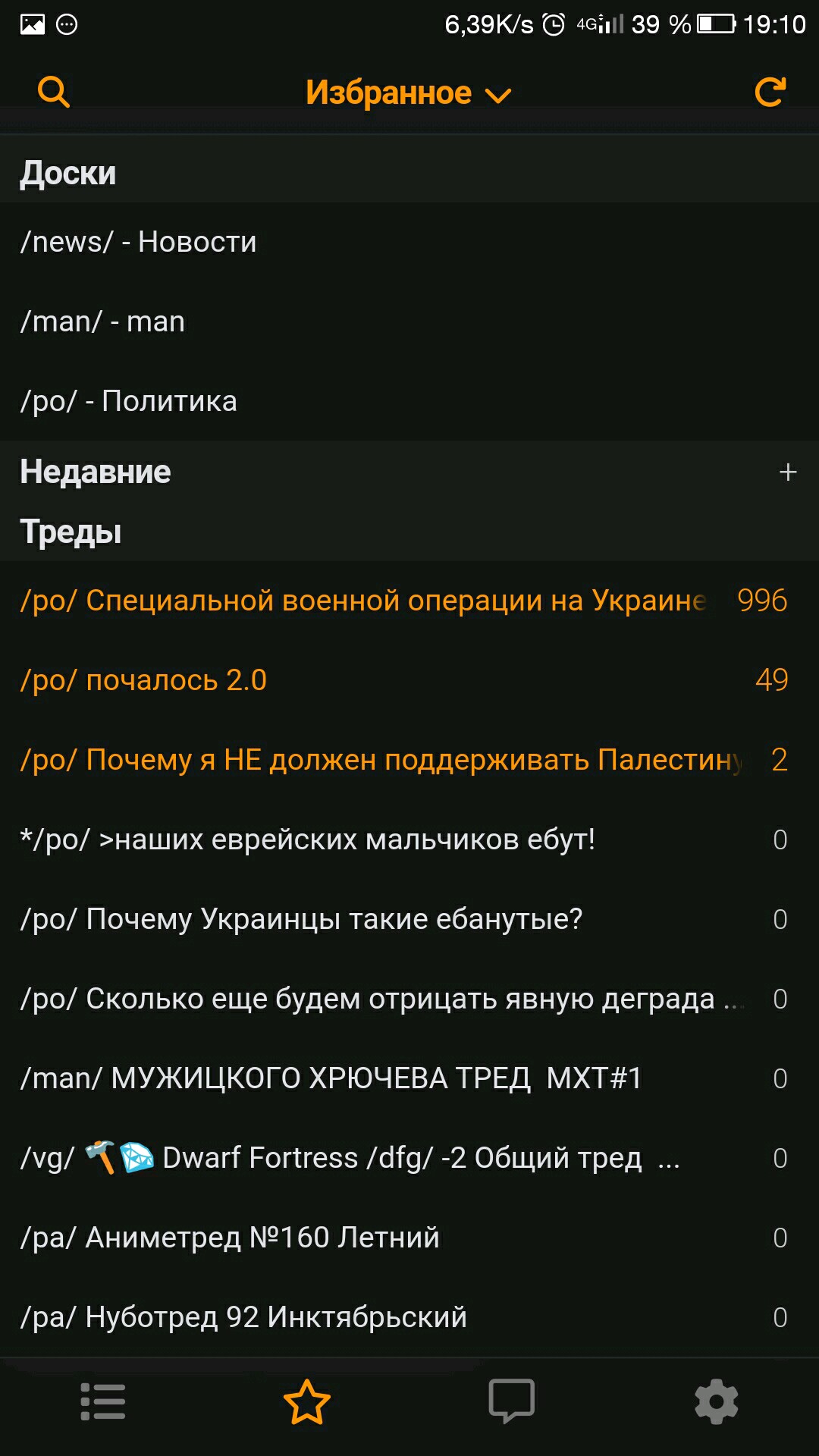
Task: Open the Сколько еще будем отрицать thread
Action: click(x=409, y=999)
